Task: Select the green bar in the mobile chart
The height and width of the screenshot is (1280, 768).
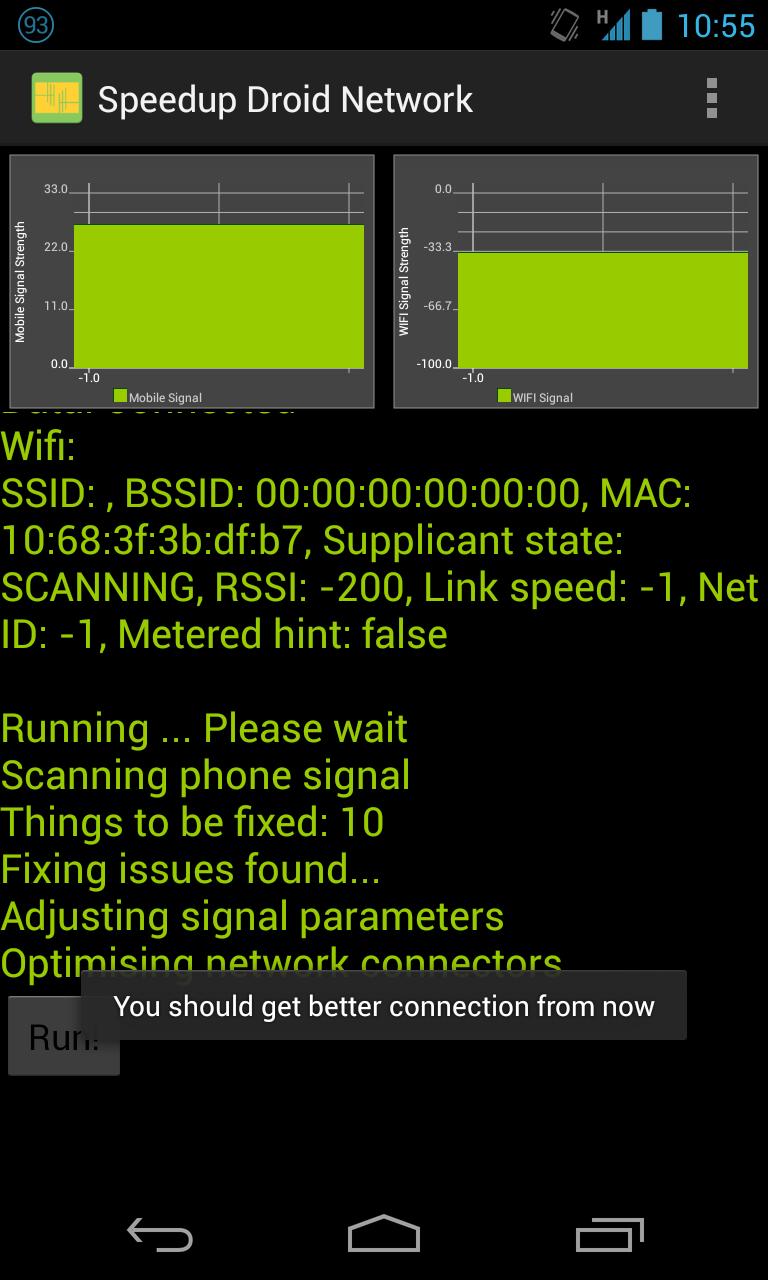Action: point(220,295)
